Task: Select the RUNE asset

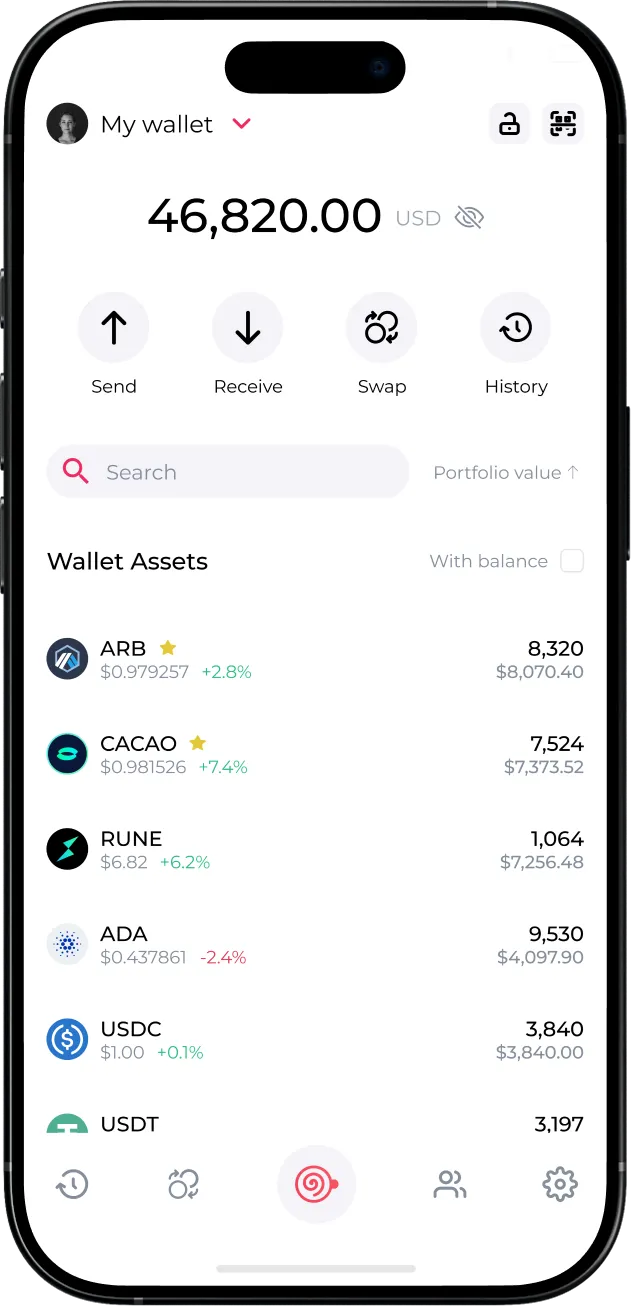Action: pyautogui.click(x=314, y=850)
